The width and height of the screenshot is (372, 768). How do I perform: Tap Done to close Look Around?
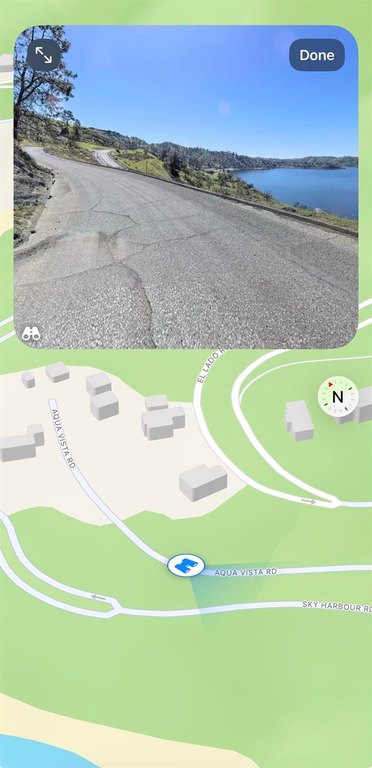coord(317,55)
